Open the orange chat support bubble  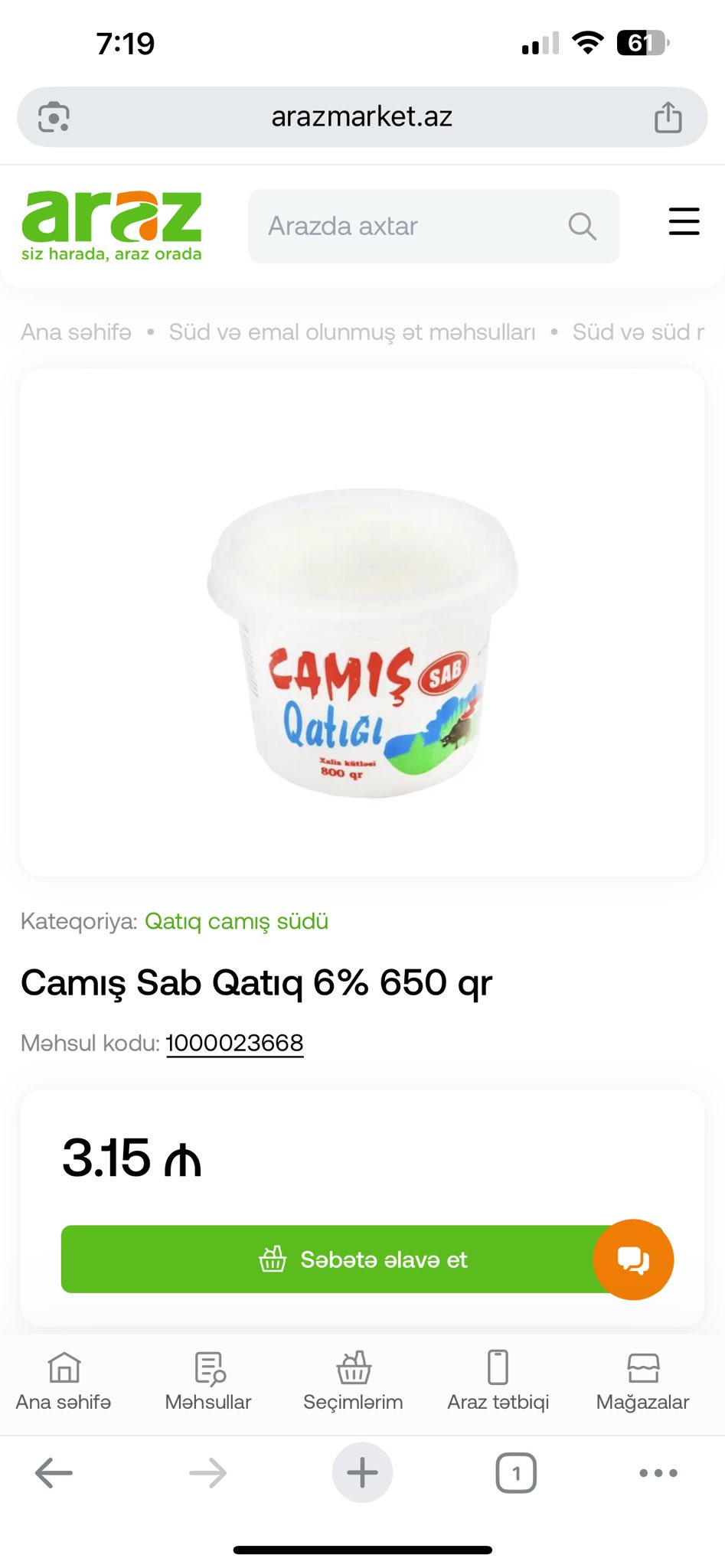[x=633, y=1259]
